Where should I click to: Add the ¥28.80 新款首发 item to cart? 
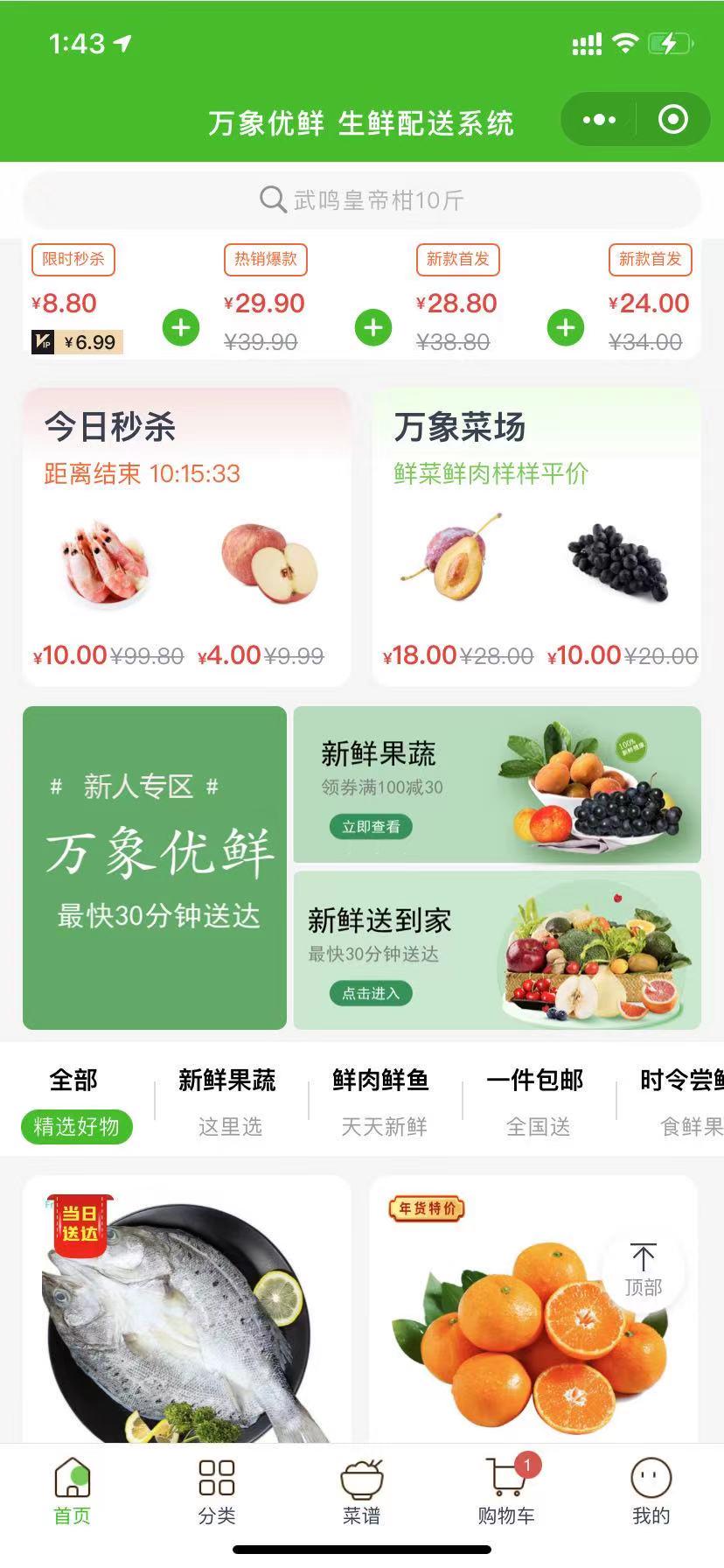(x=566, y=328)
